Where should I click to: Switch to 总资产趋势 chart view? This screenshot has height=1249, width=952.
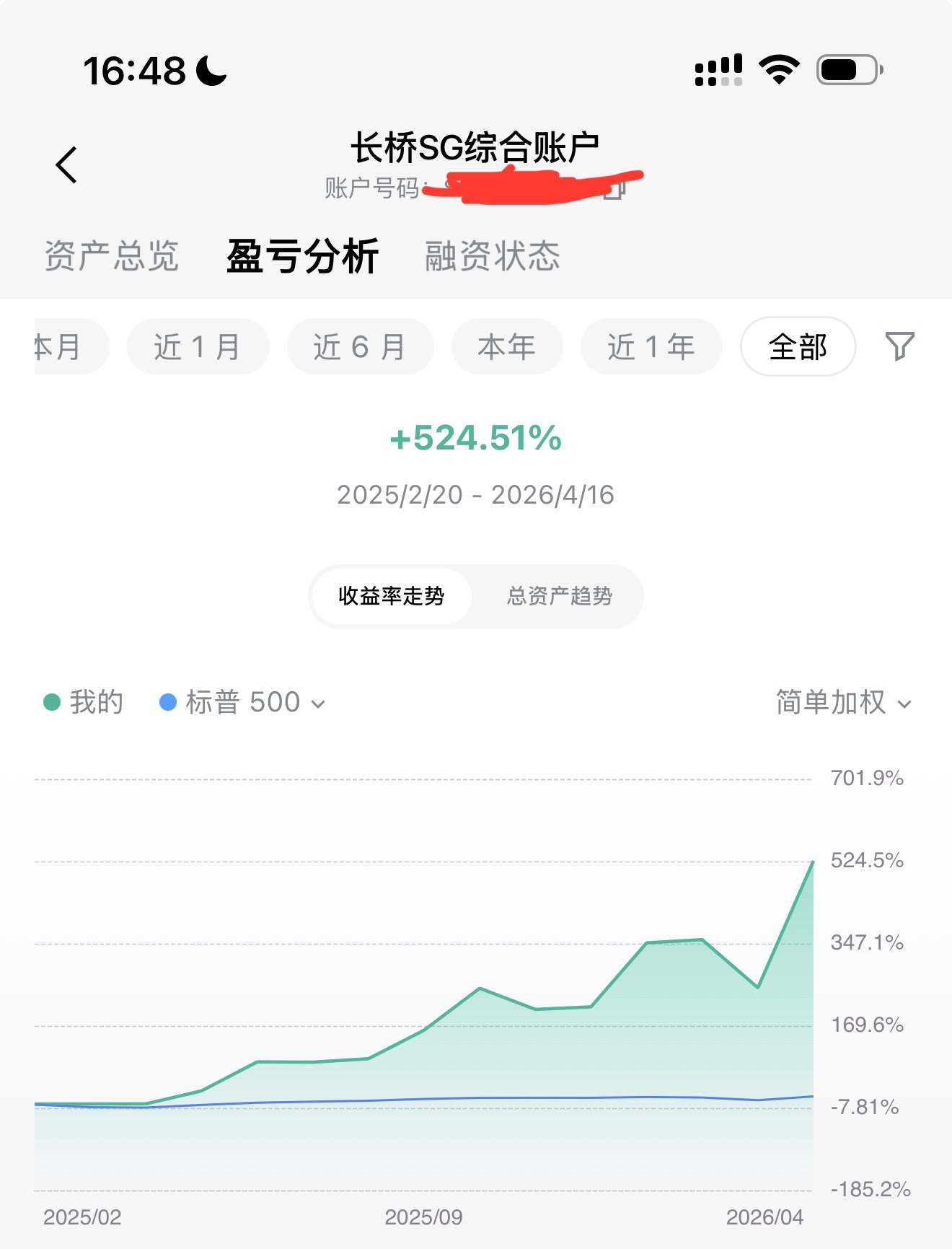(559, 596)
